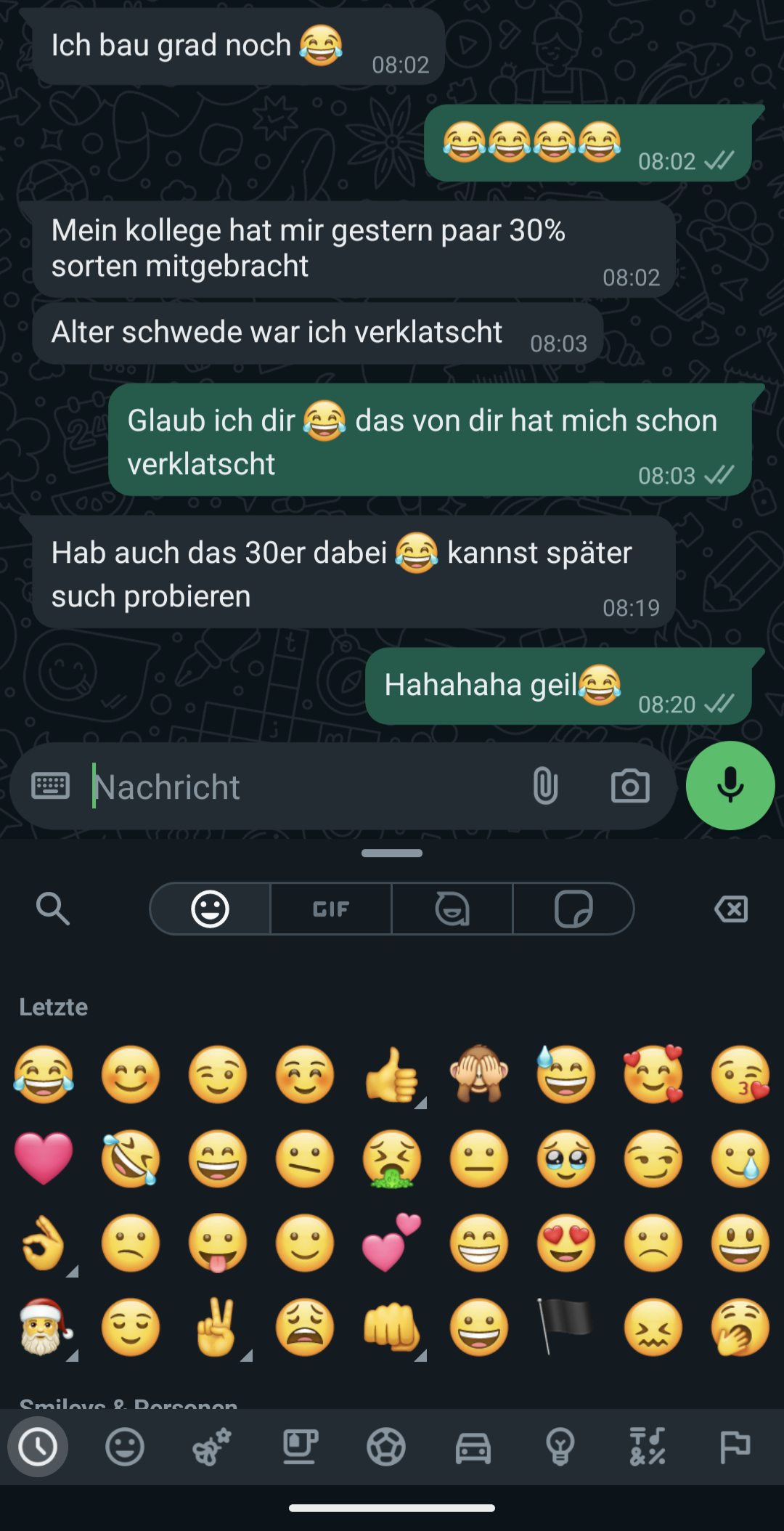
Task: Insert the pink heart emoji
Action: [x=44, y=1158]
